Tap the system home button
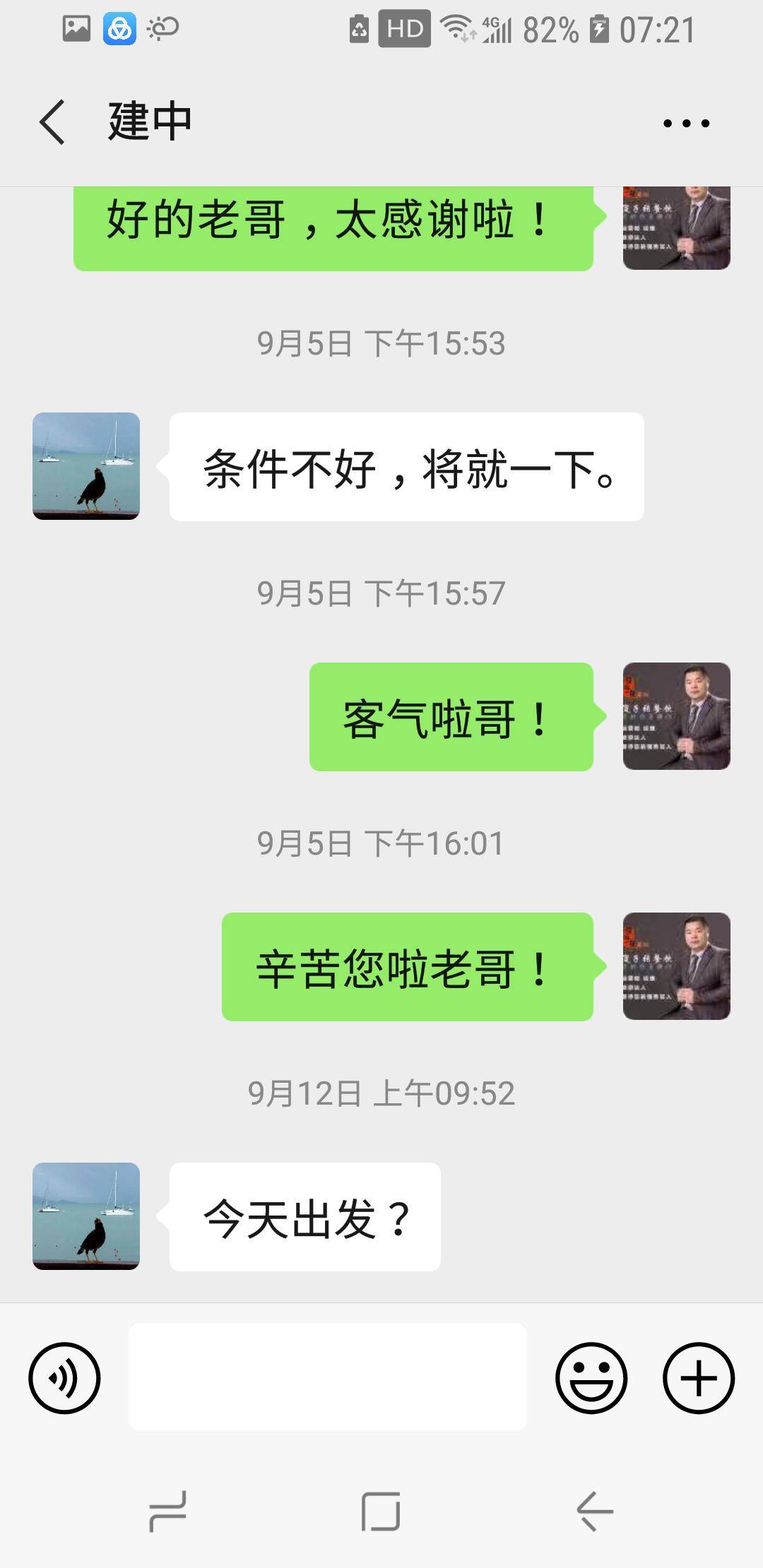Viewport: 763px width, 1568px height. tap(381, 1511)
